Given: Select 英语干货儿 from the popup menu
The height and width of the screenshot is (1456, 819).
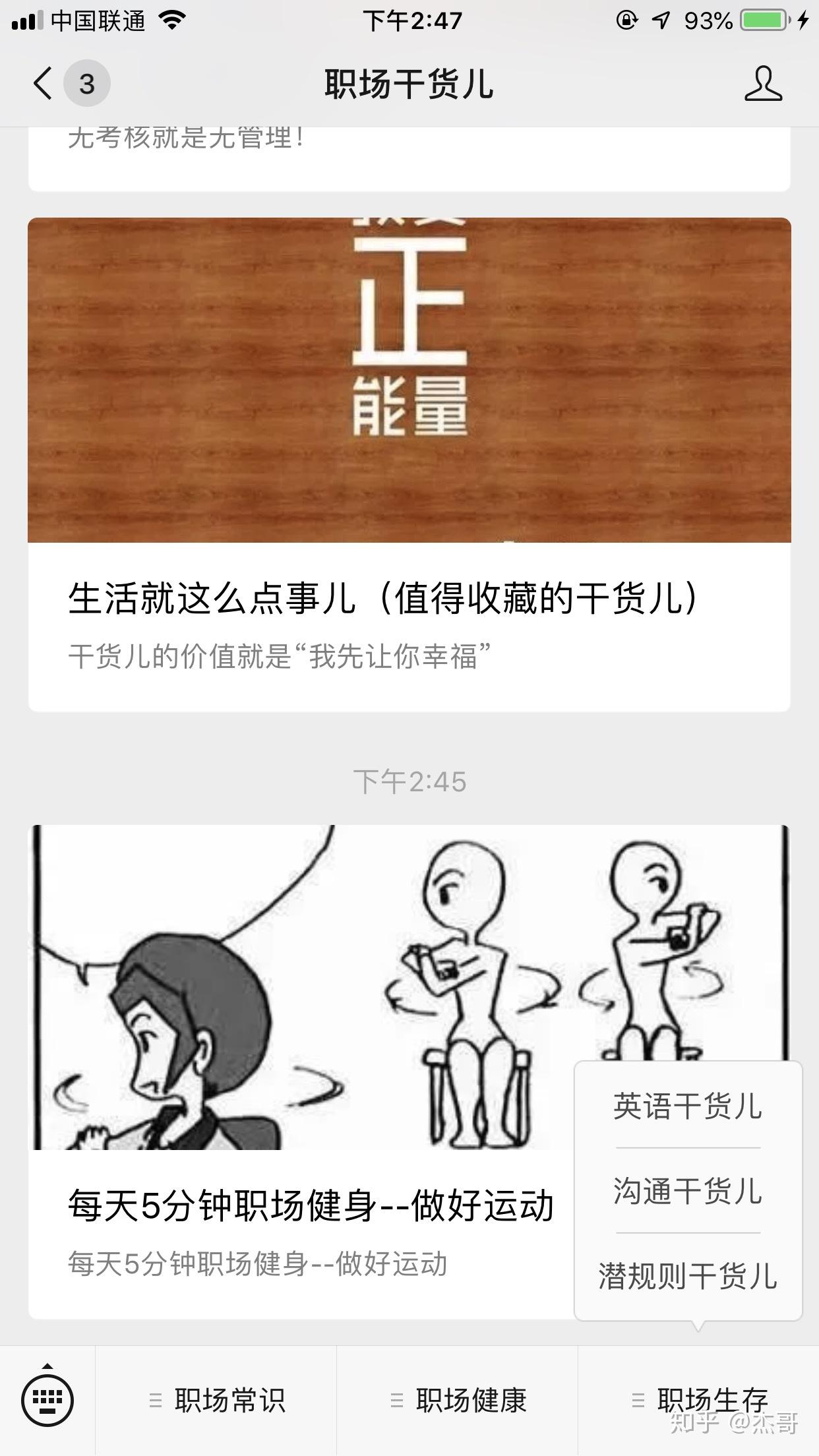Looking at the screenshot, I should pos(688,1107).
